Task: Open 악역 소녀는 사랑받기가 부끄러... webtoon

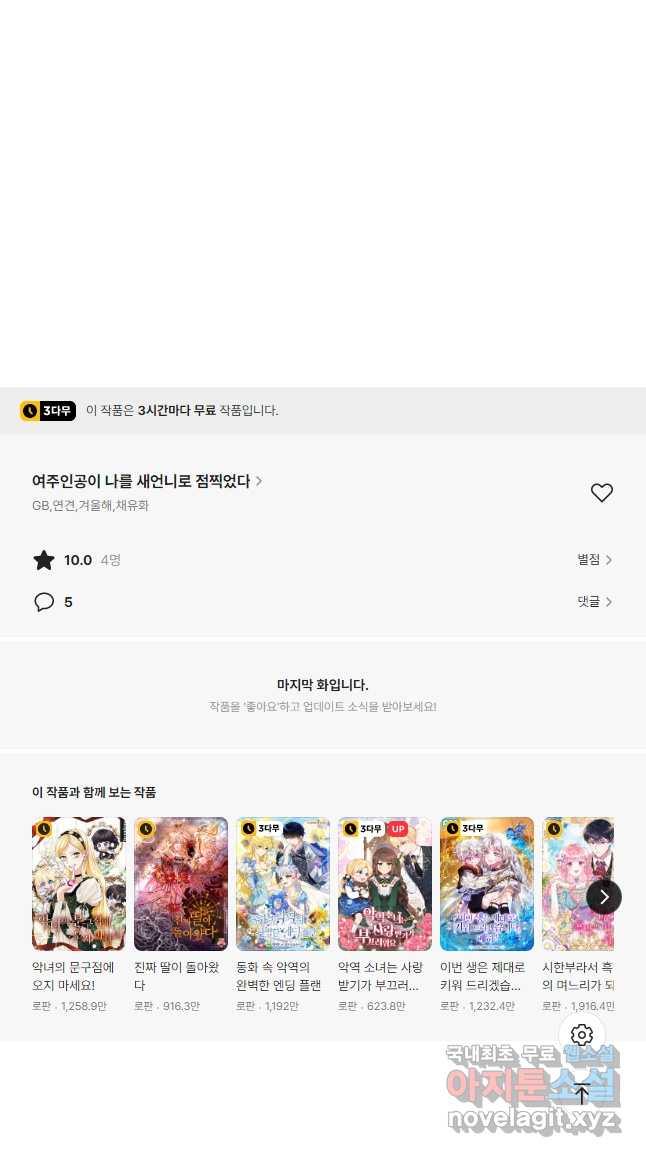Action: (x=385, y=884)
